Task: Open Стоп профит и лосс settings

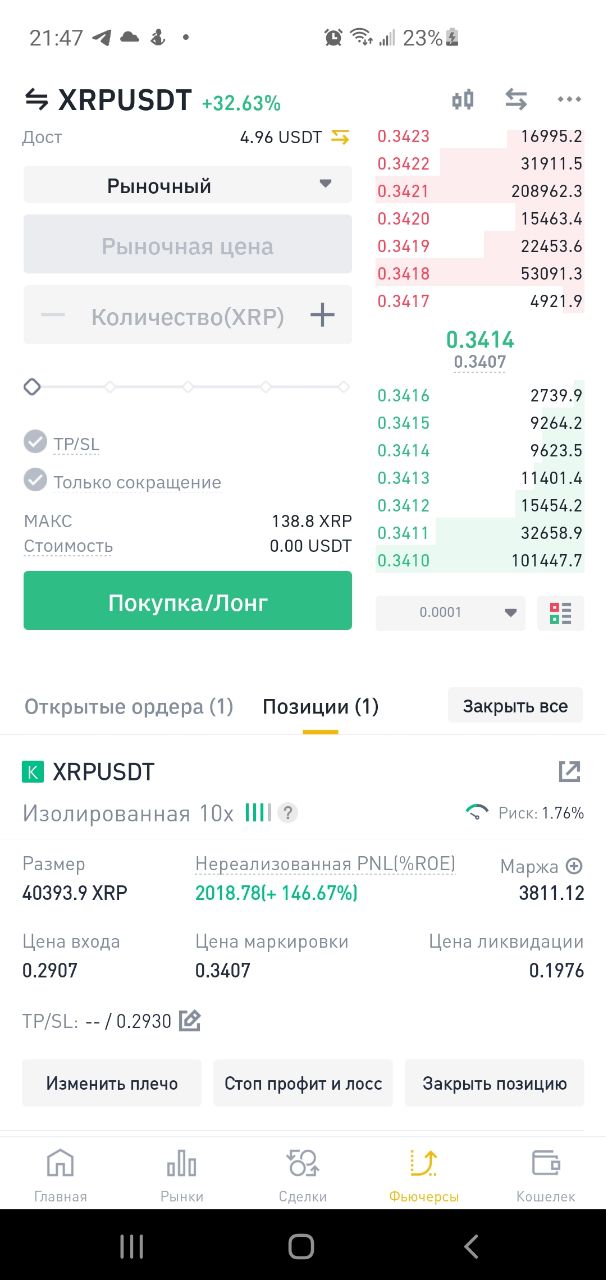Action: [x=303, y=1083]
